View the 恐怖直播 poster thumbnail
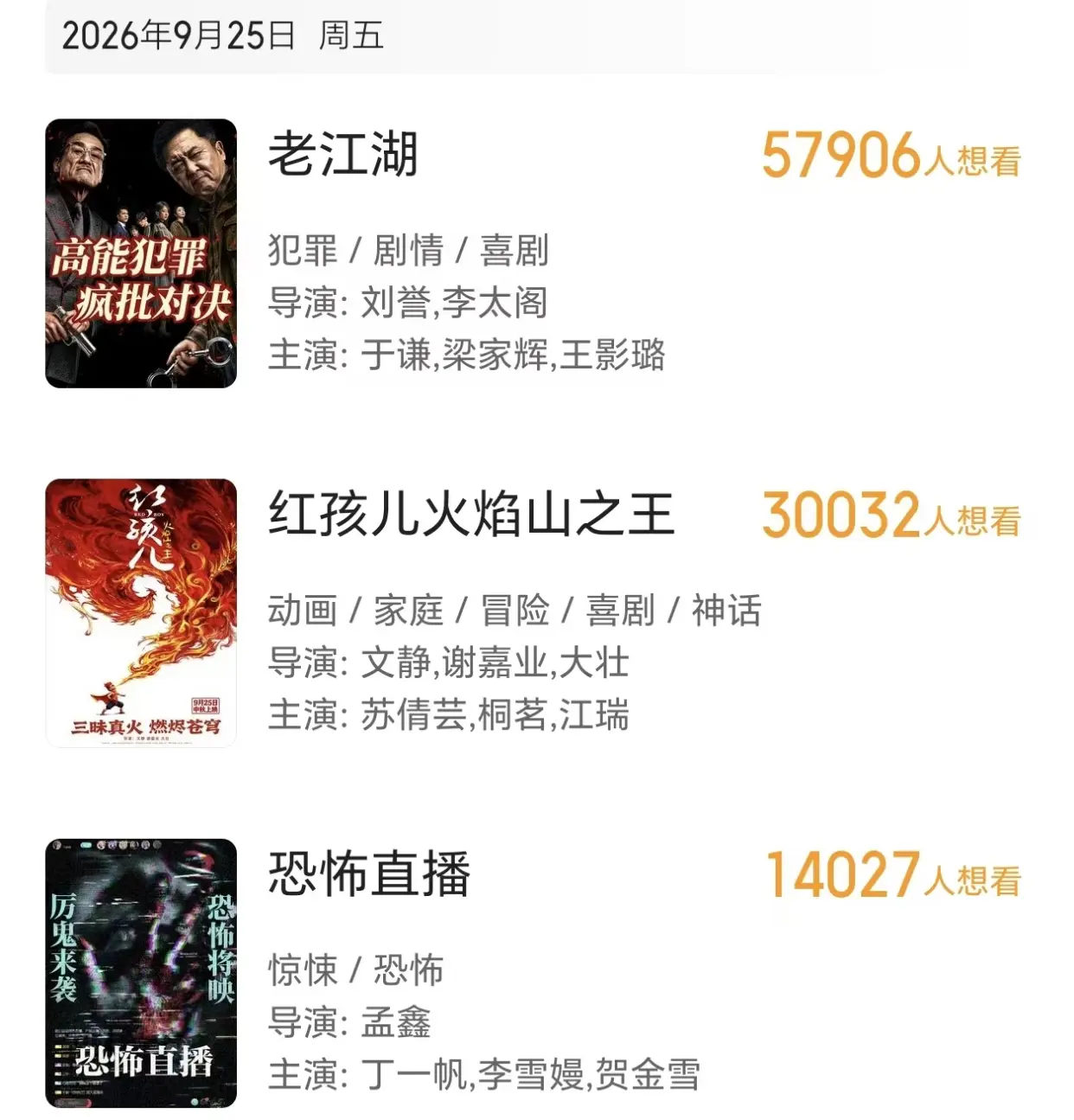Screen dimensions: 1074x1120 (x=141, y=973)
